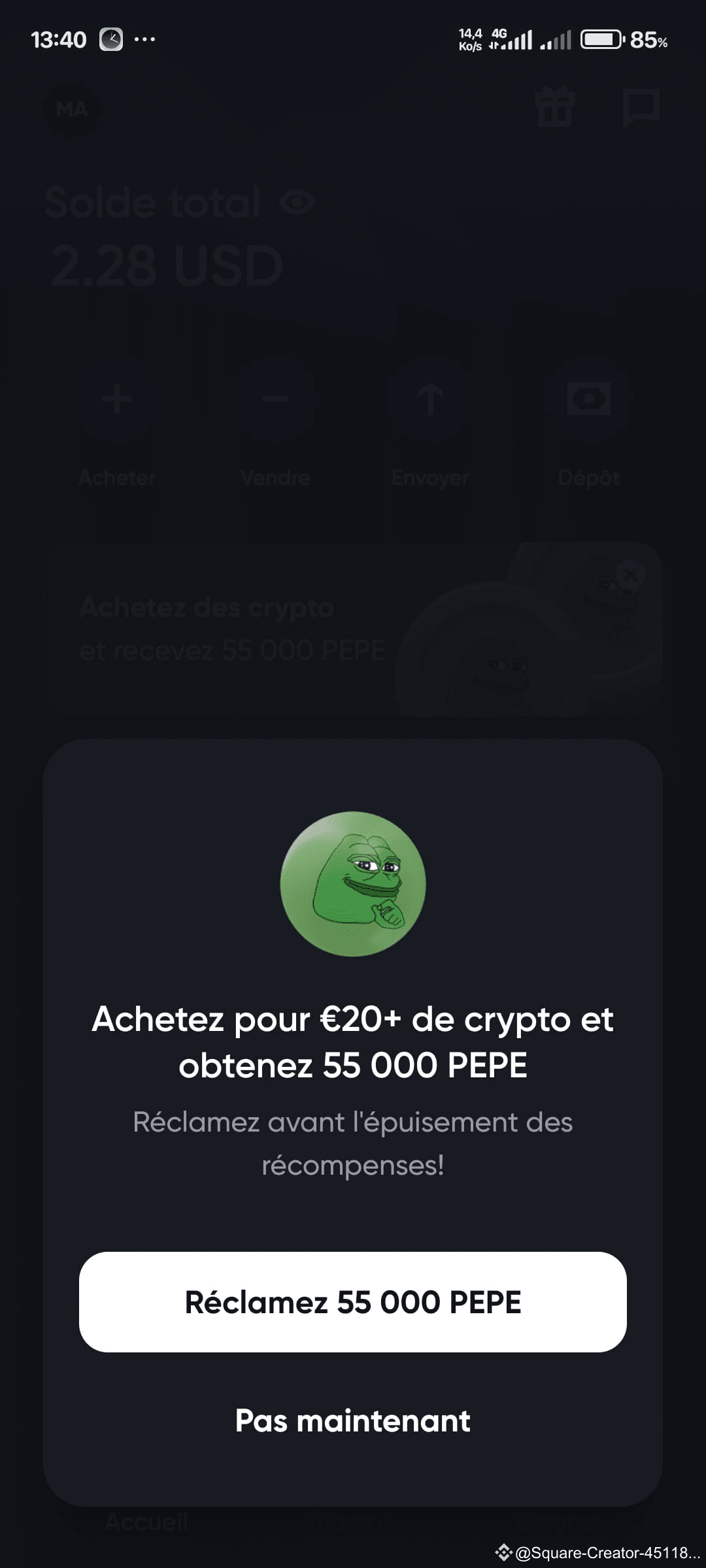Screen dimensions: 706x1568
Task: Tap the Dépôt card icon
Action: pos(588,401)
